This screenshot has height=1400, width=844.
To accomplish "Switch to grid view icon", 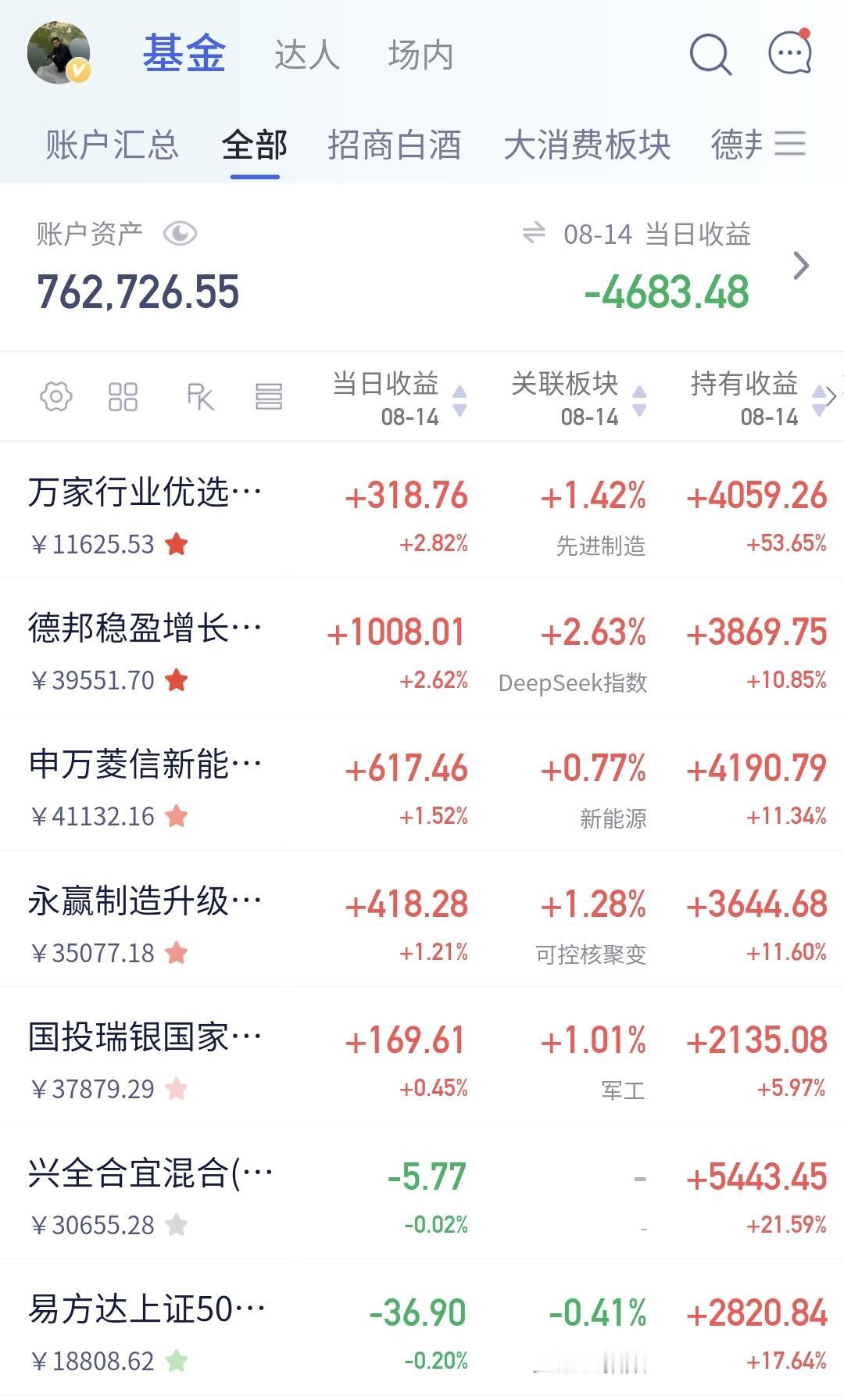I will [123, 397].
